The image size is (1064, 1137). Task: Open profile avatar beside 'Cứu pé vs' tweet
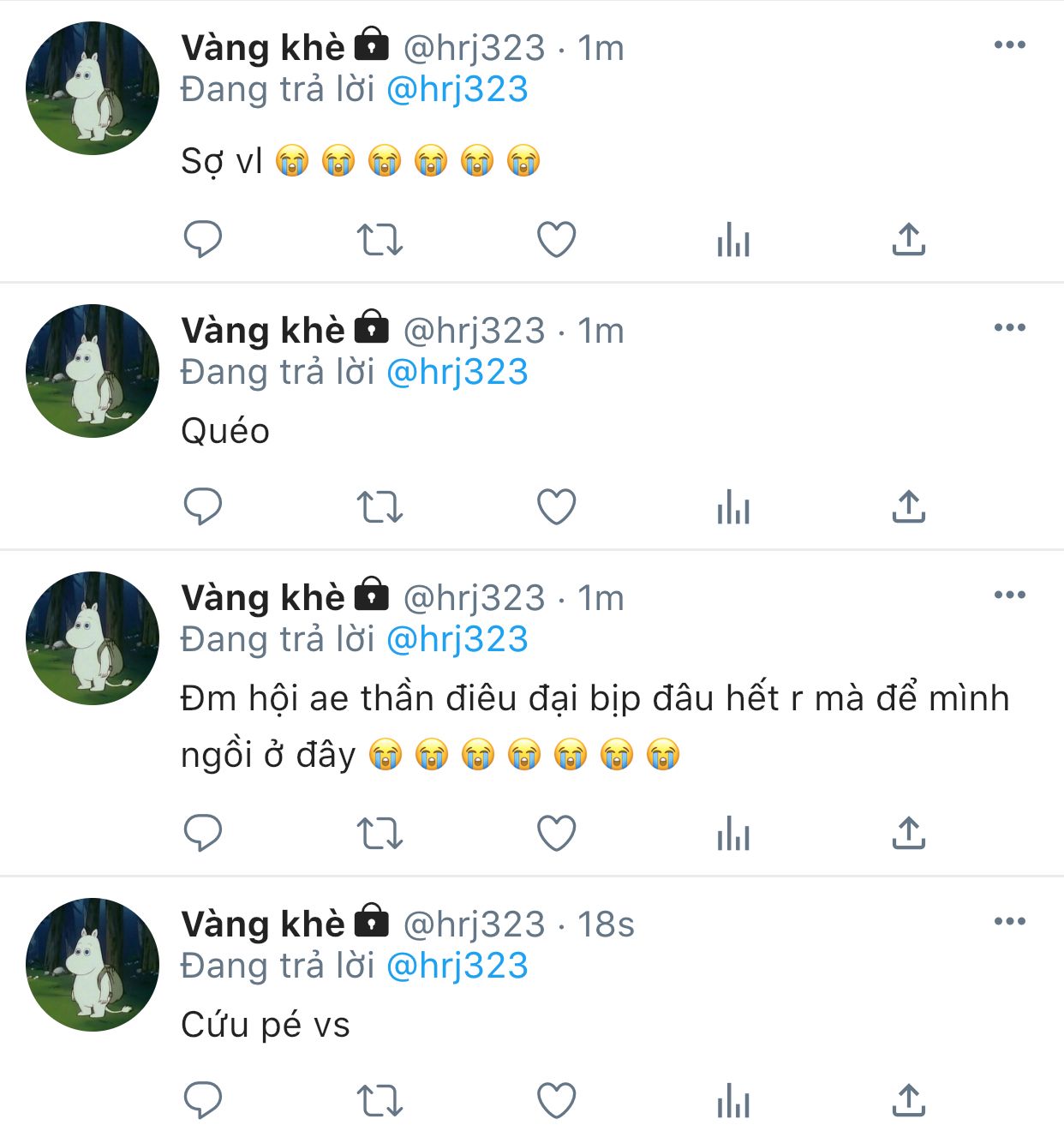(93, 965)
